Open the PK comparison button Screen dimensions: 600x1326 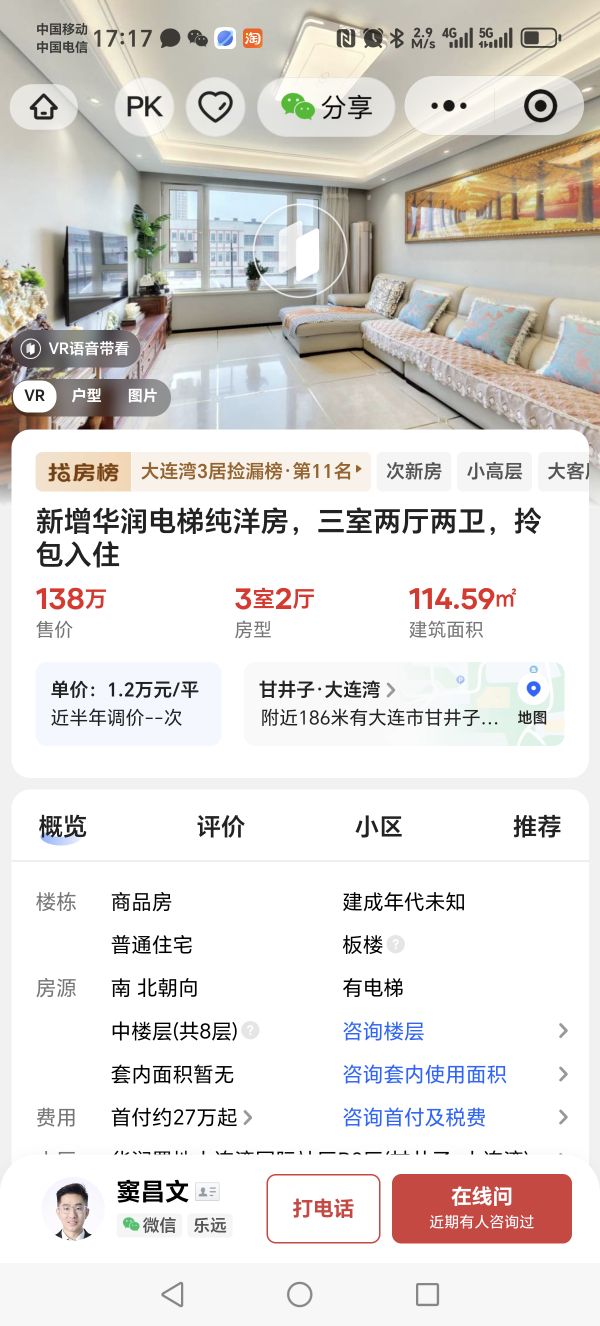pos(144,107)
